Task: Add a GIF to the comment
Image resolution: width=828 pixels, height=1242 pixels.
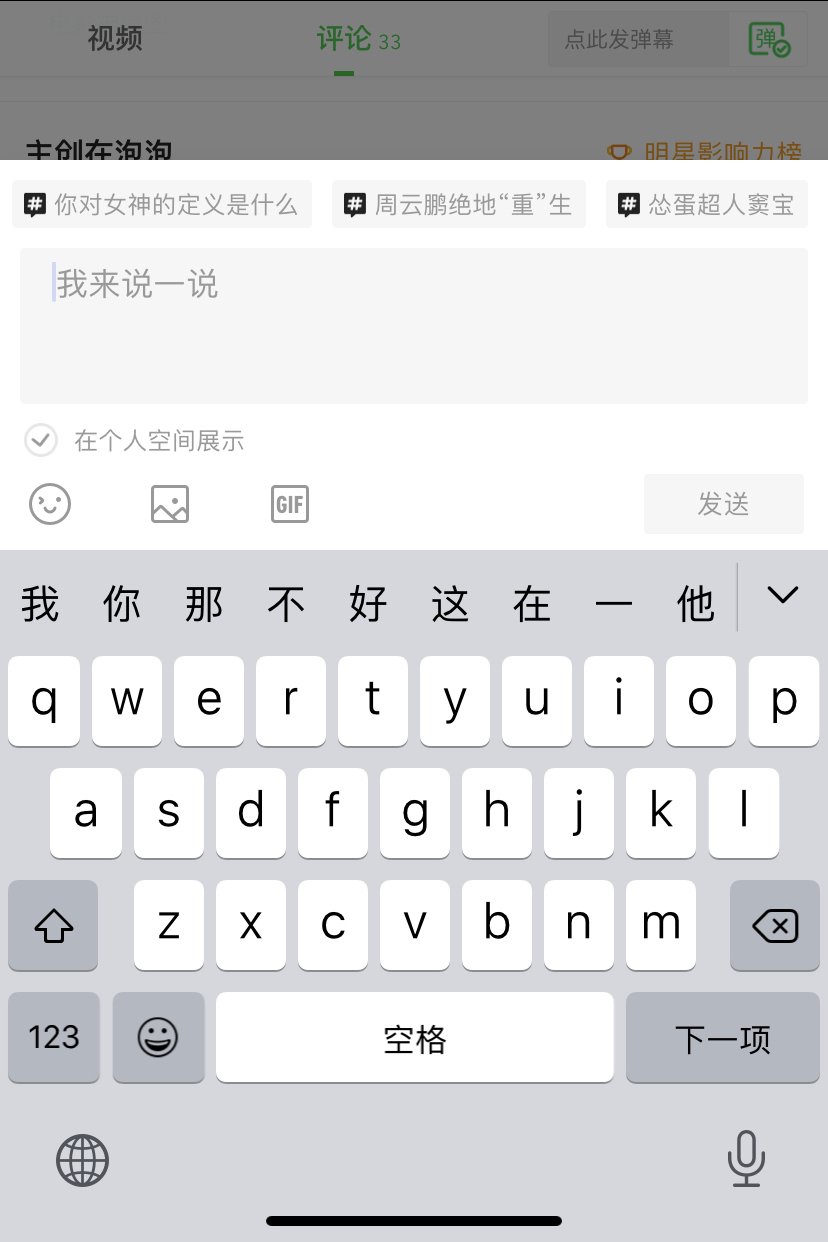Action: (x=290, y=504)
